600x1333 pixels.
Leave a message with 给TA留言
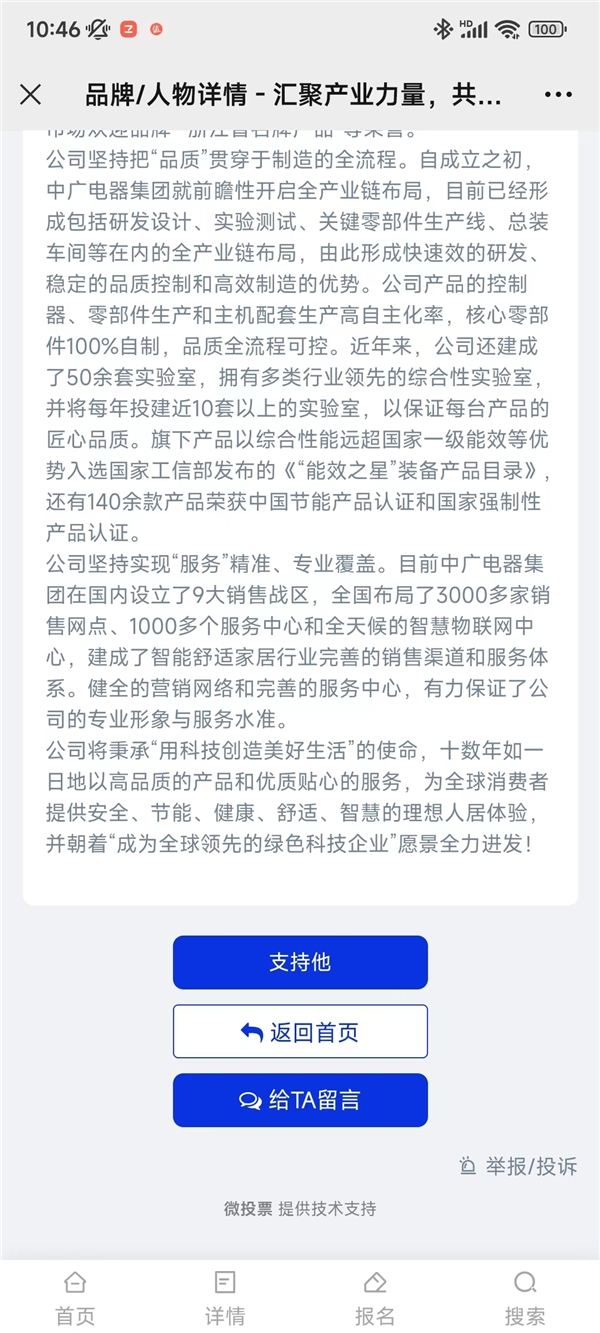300,1100
